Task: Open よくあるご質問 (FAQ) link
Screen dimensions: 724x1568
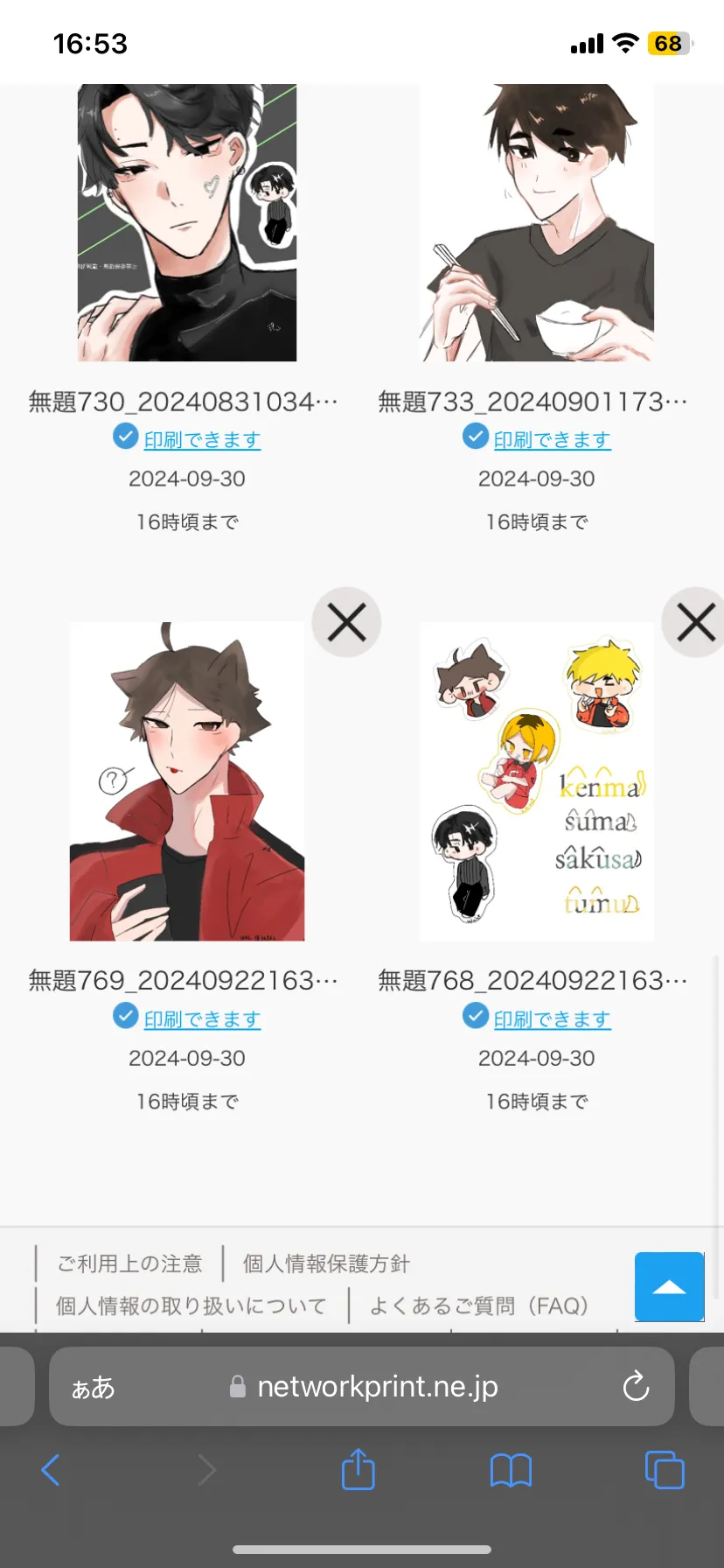Action: pos(478,1306)
